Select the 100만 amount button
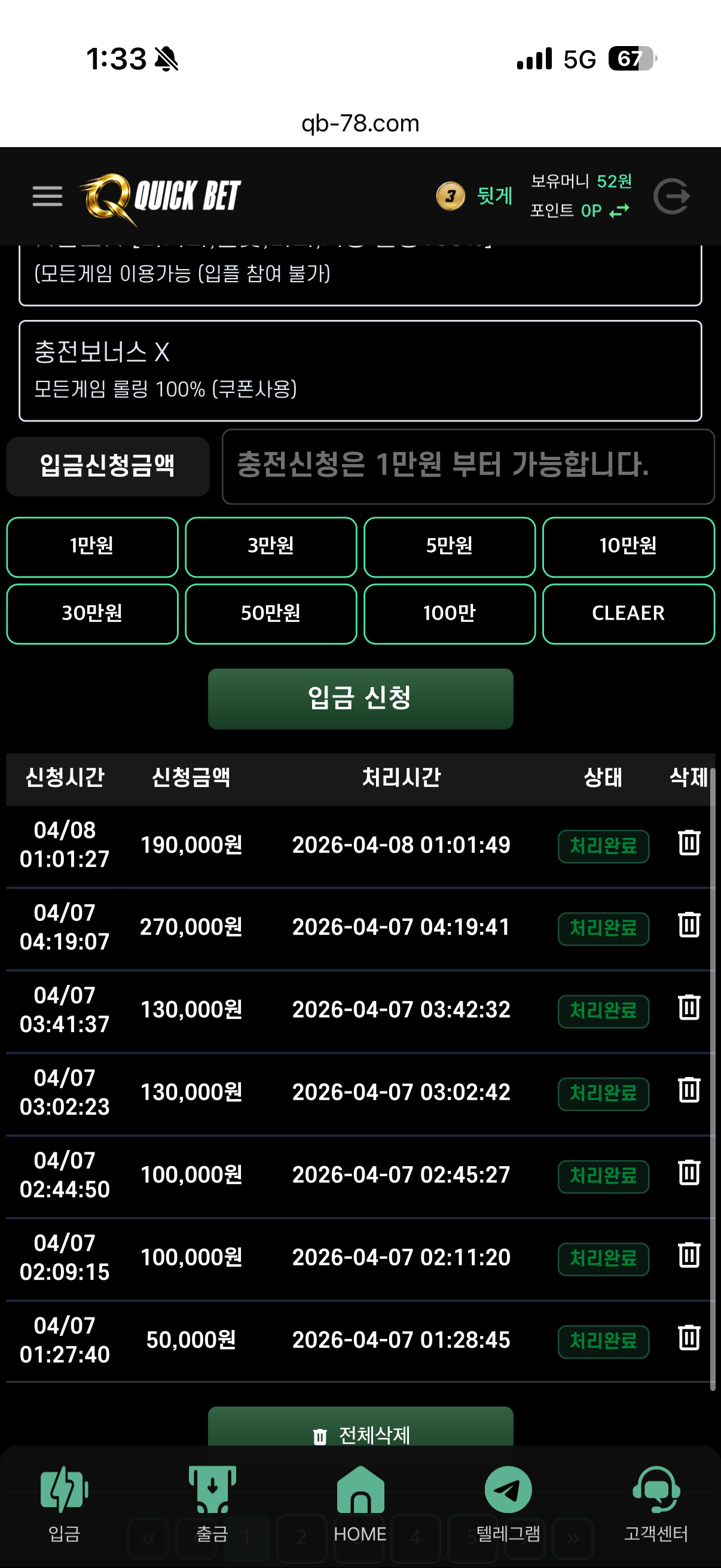The image size is (721, 1568). [x=449, y=614]
